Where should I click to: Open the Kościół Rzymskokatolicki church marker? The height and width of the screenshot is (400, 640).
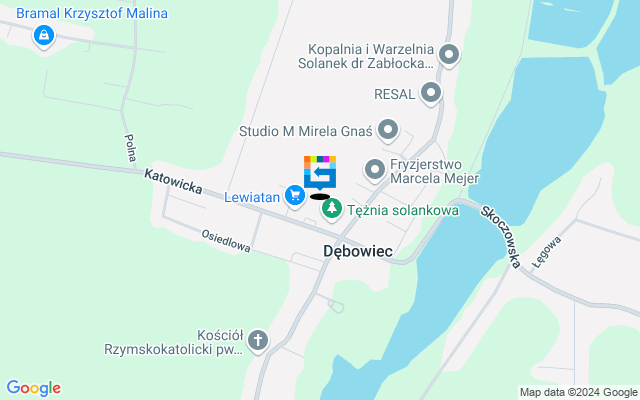pyautogui.click(x=258, y=341)
